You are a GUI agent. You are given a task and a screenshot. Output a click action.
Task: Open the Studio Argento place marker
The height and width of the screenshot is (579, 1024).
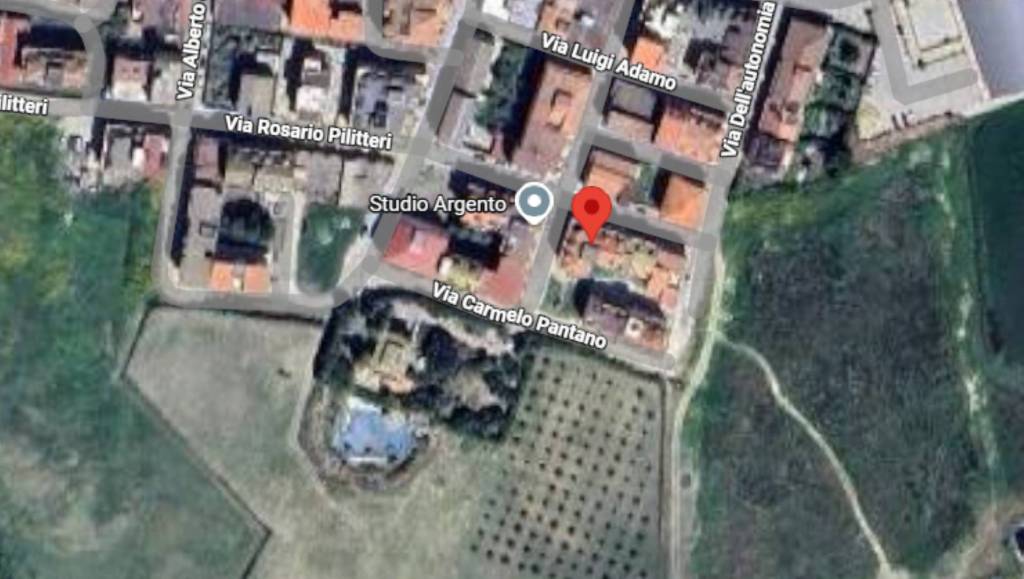tap(535, 204)
